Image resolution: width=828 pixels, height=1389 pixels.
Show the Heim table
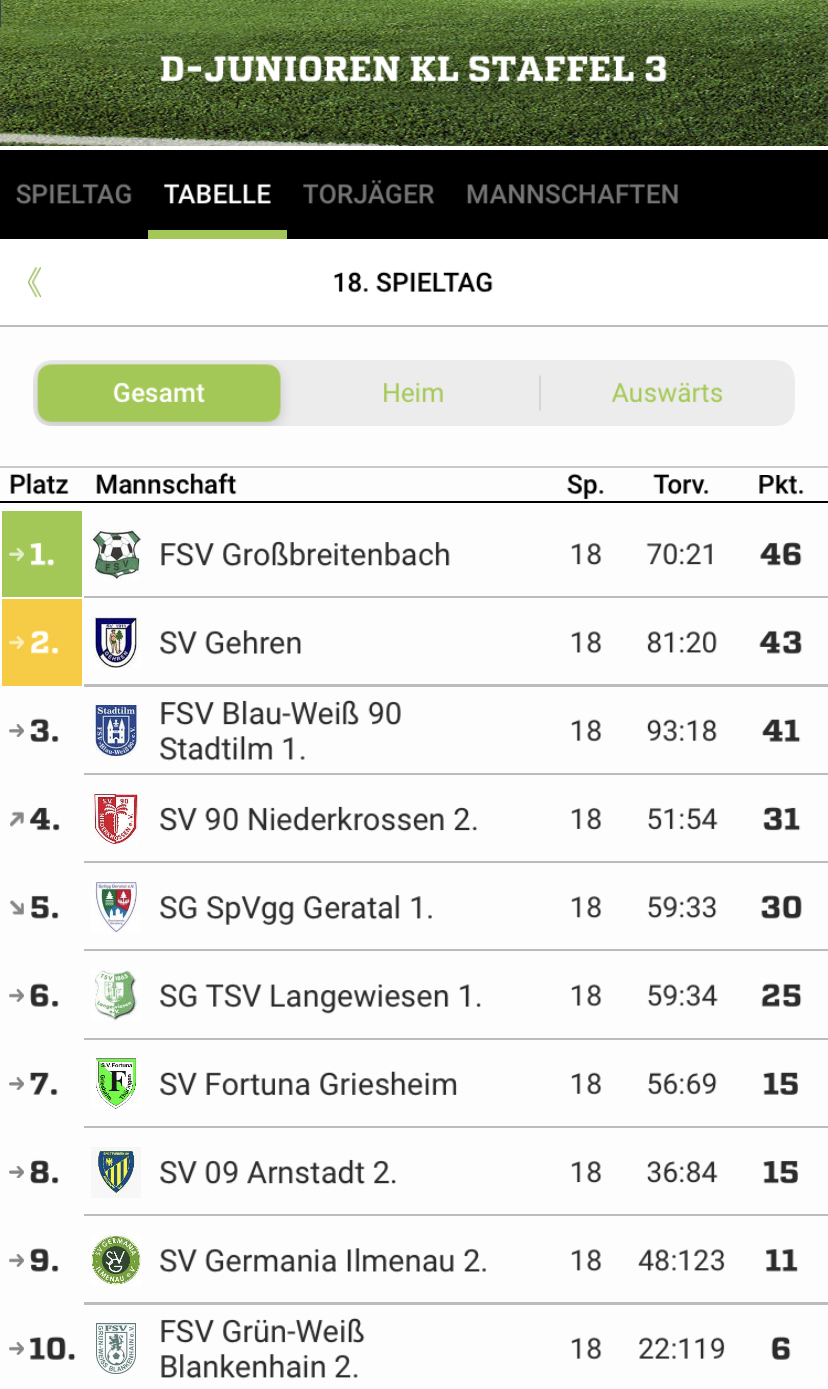(413, 393)
